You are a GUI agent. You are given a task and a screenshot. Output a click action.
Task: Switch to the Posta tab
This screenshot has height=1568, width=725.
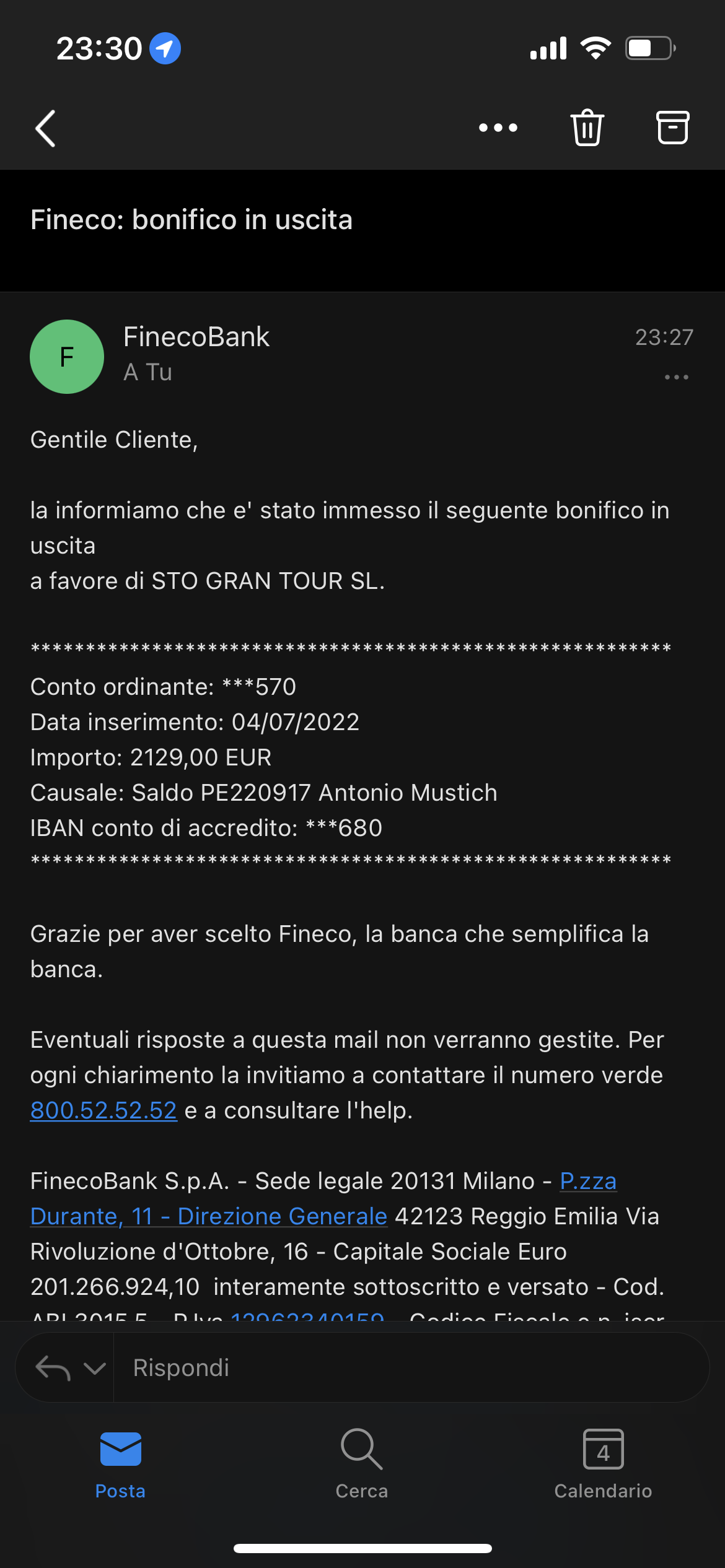point(120,1465)
